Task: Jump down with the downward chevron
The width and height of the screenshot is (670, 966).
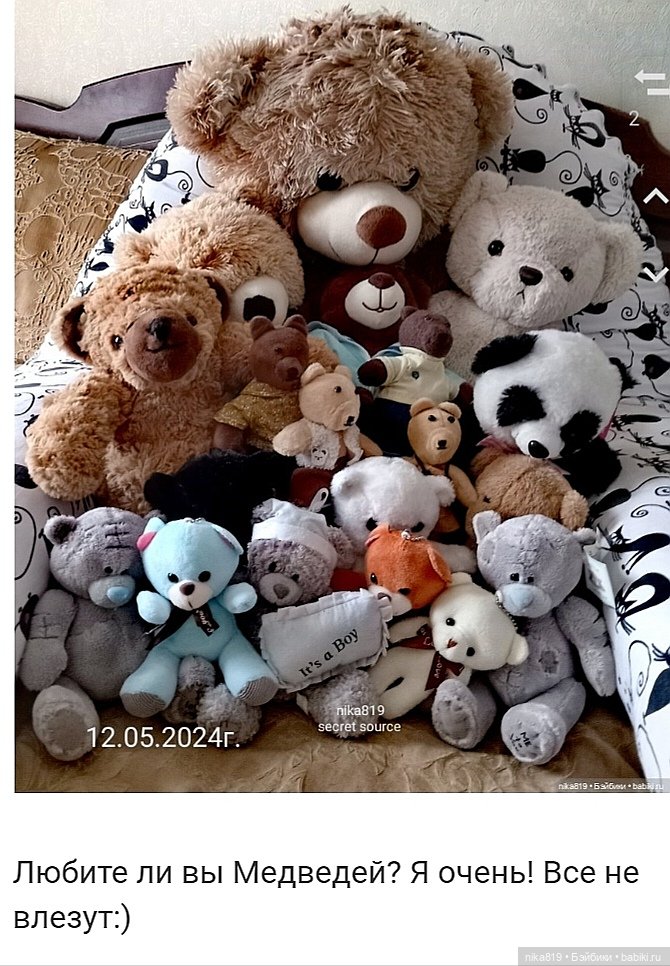Action: (x=655, y=273)
